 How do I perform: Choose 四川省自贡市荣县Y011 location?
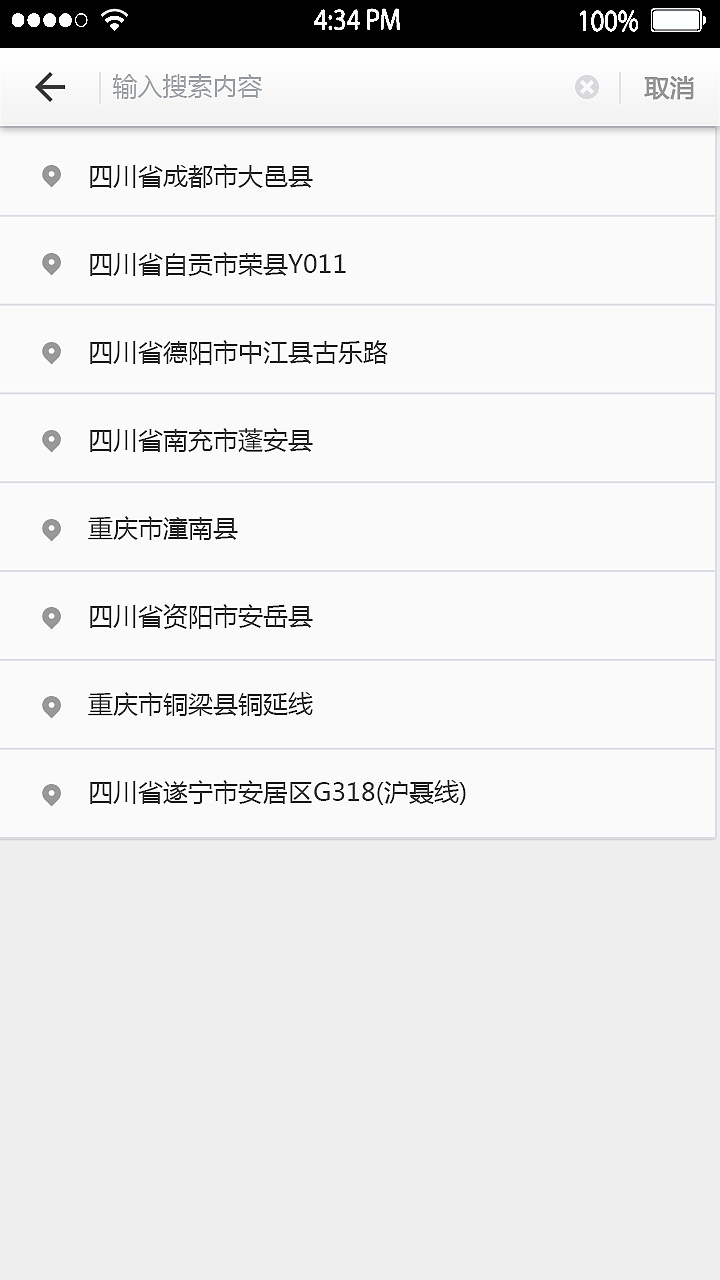(x=217, y=265)
